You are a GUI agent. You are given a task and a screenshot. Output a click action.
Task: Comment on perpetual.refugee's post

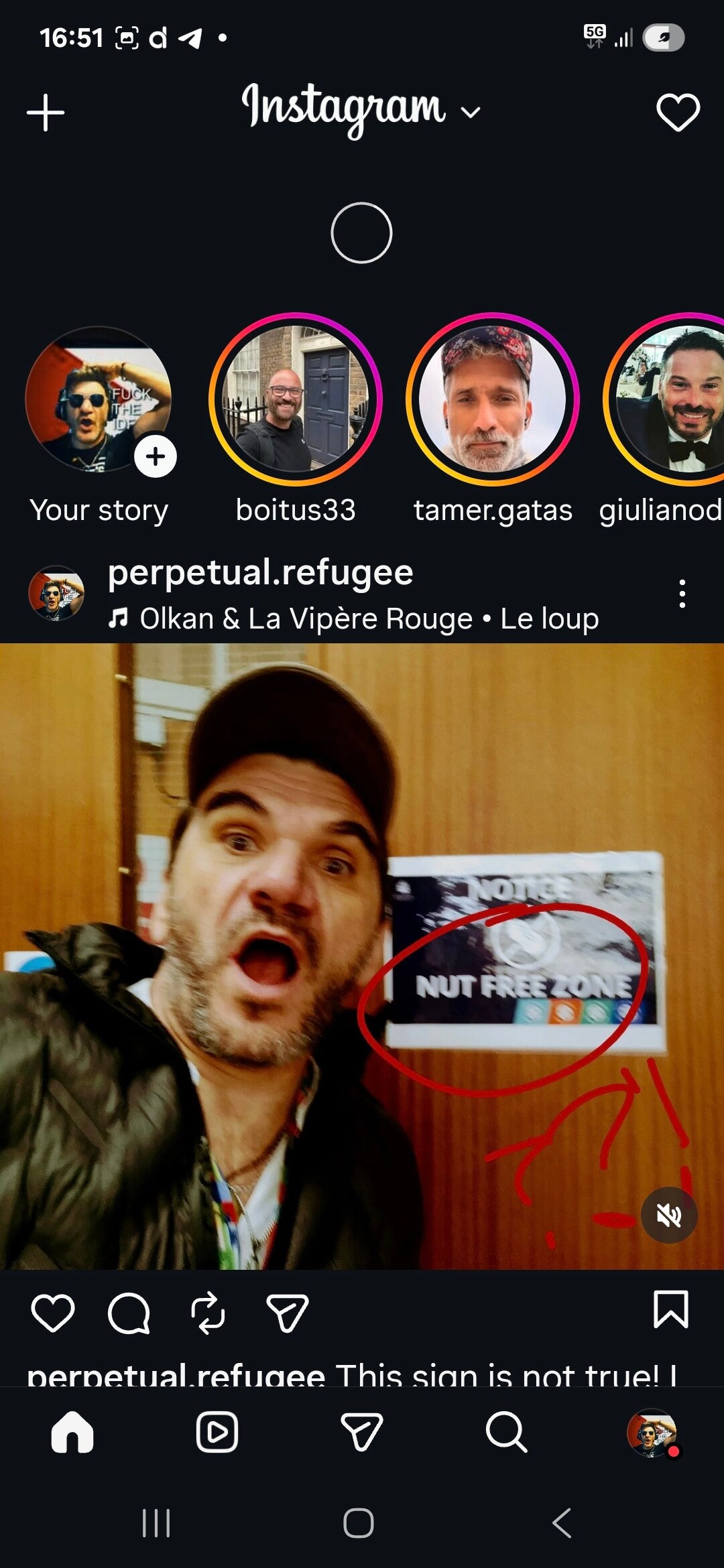click(129, 1312)
